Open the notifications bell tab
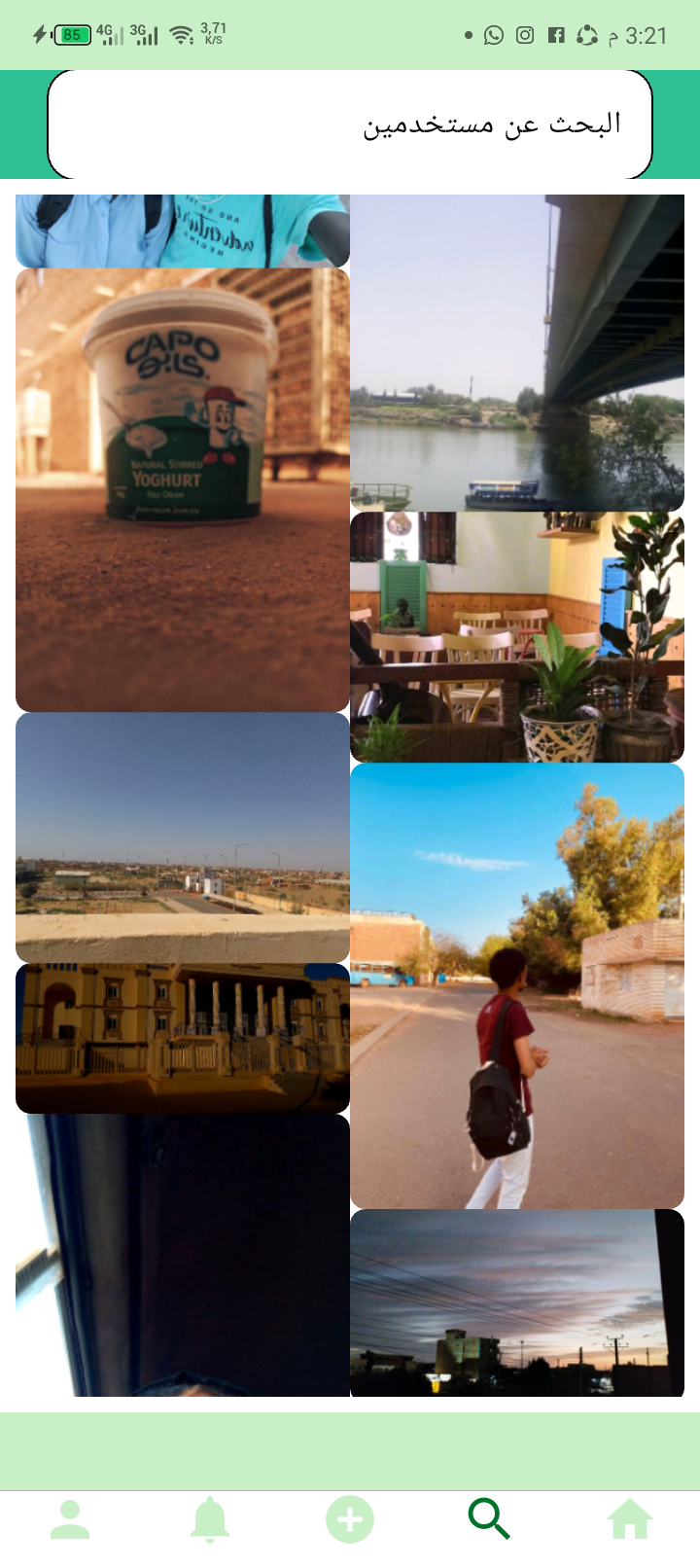This screenshot has width=700, height=1568. 210,1519
